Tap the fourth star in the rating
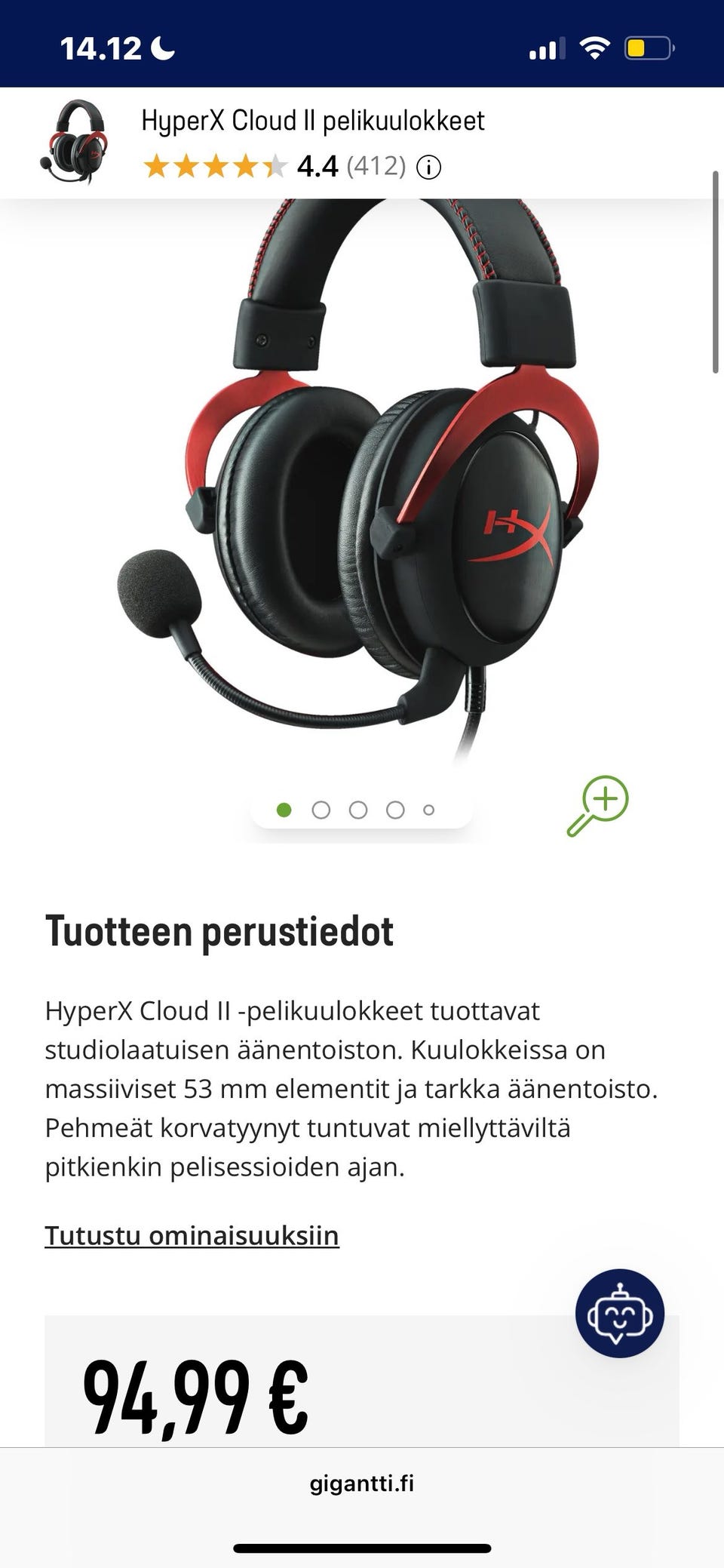 (247, 166)
